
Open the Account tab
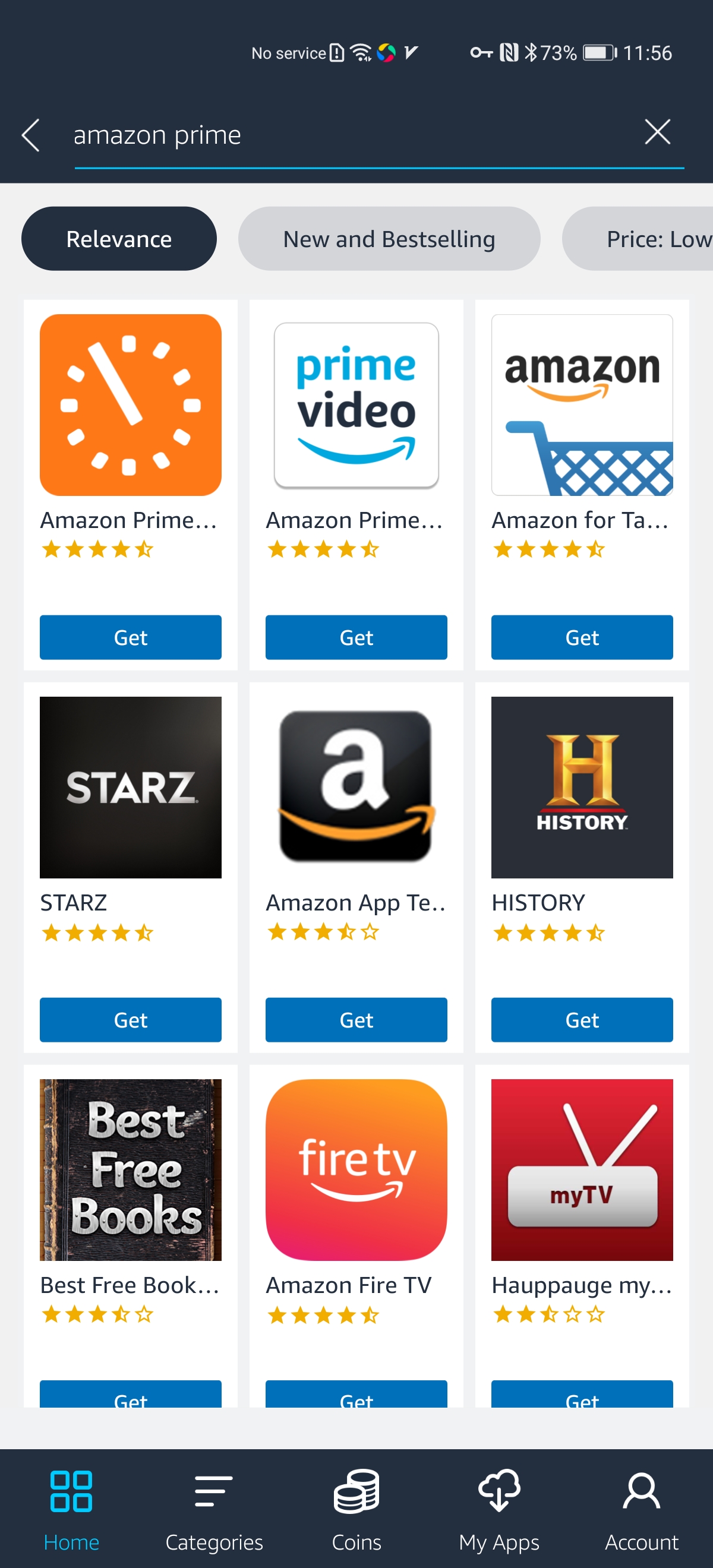tap(641, 1510)
